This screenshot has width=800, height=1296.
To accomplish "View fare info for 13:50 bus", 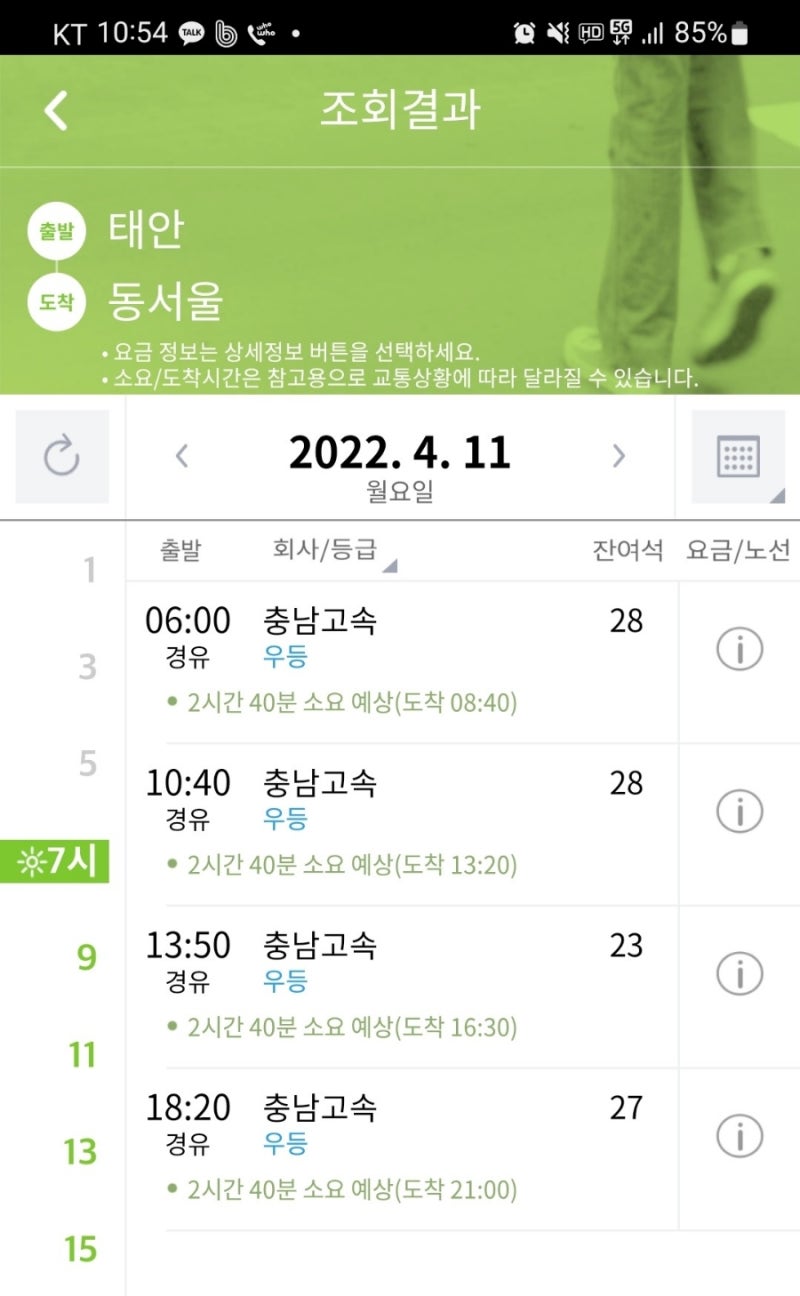I will point(739,974).
